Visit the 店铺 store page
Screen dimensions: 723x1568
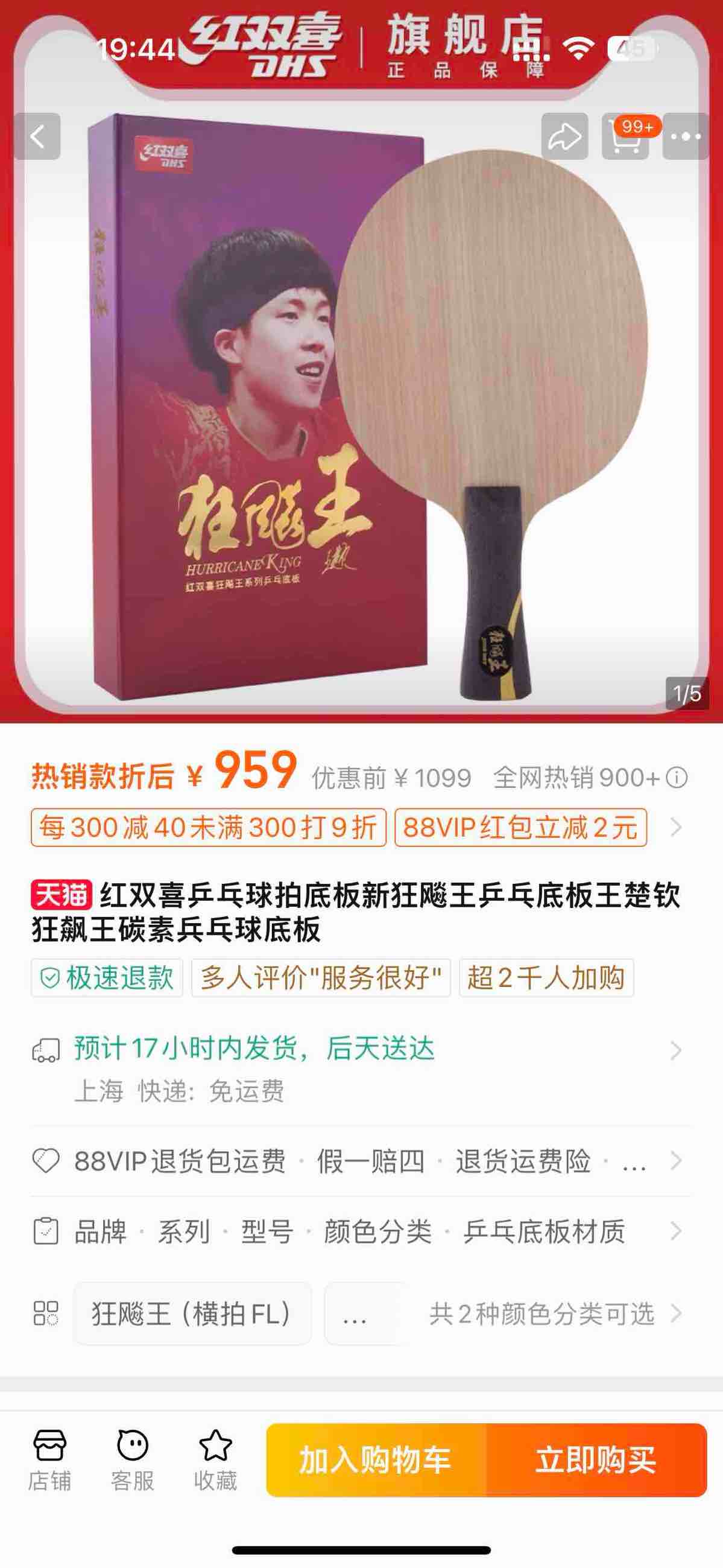click(49, 1459)
